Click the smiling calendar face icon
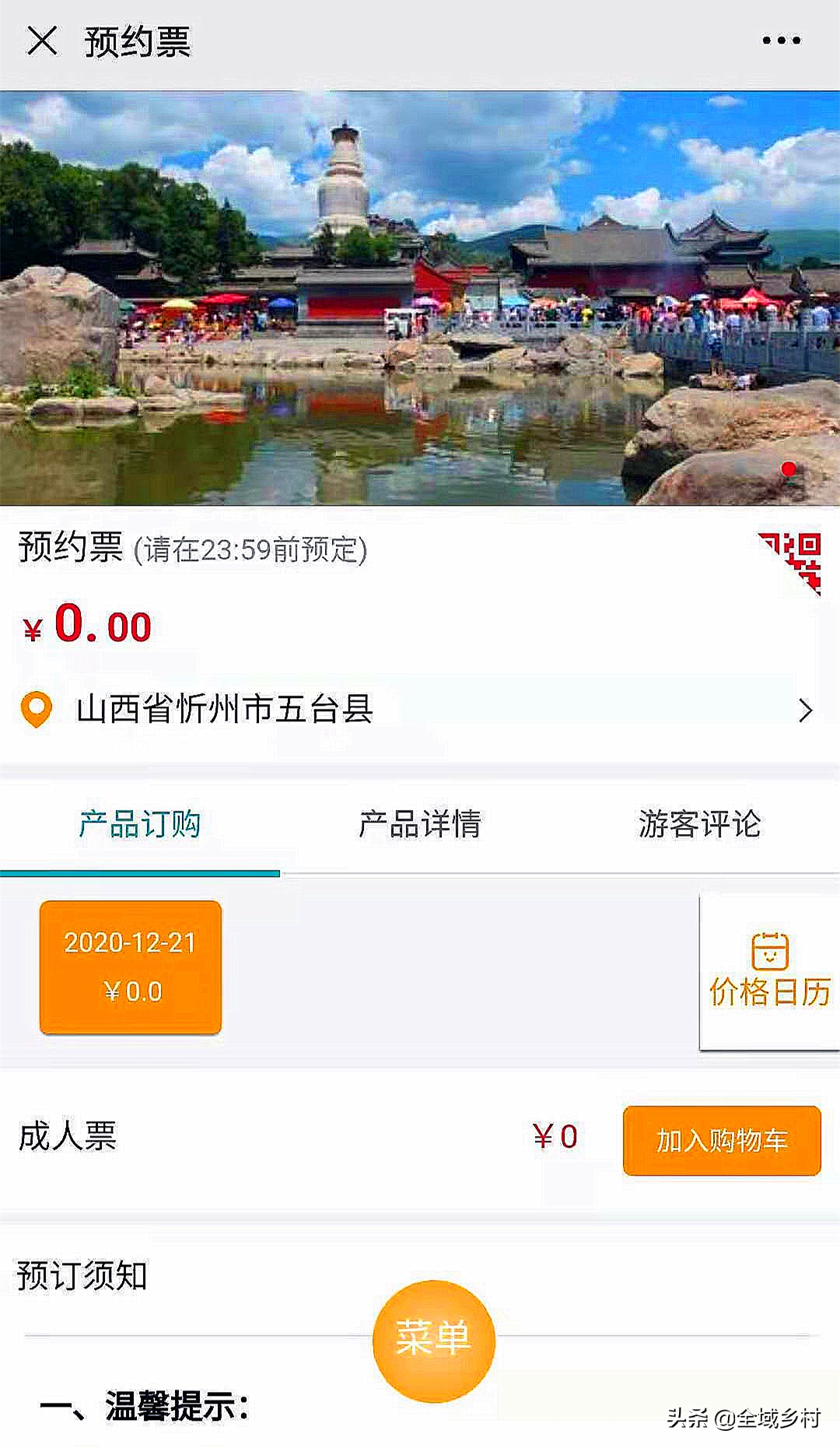 pyautogui.click(x=768, y=949)
